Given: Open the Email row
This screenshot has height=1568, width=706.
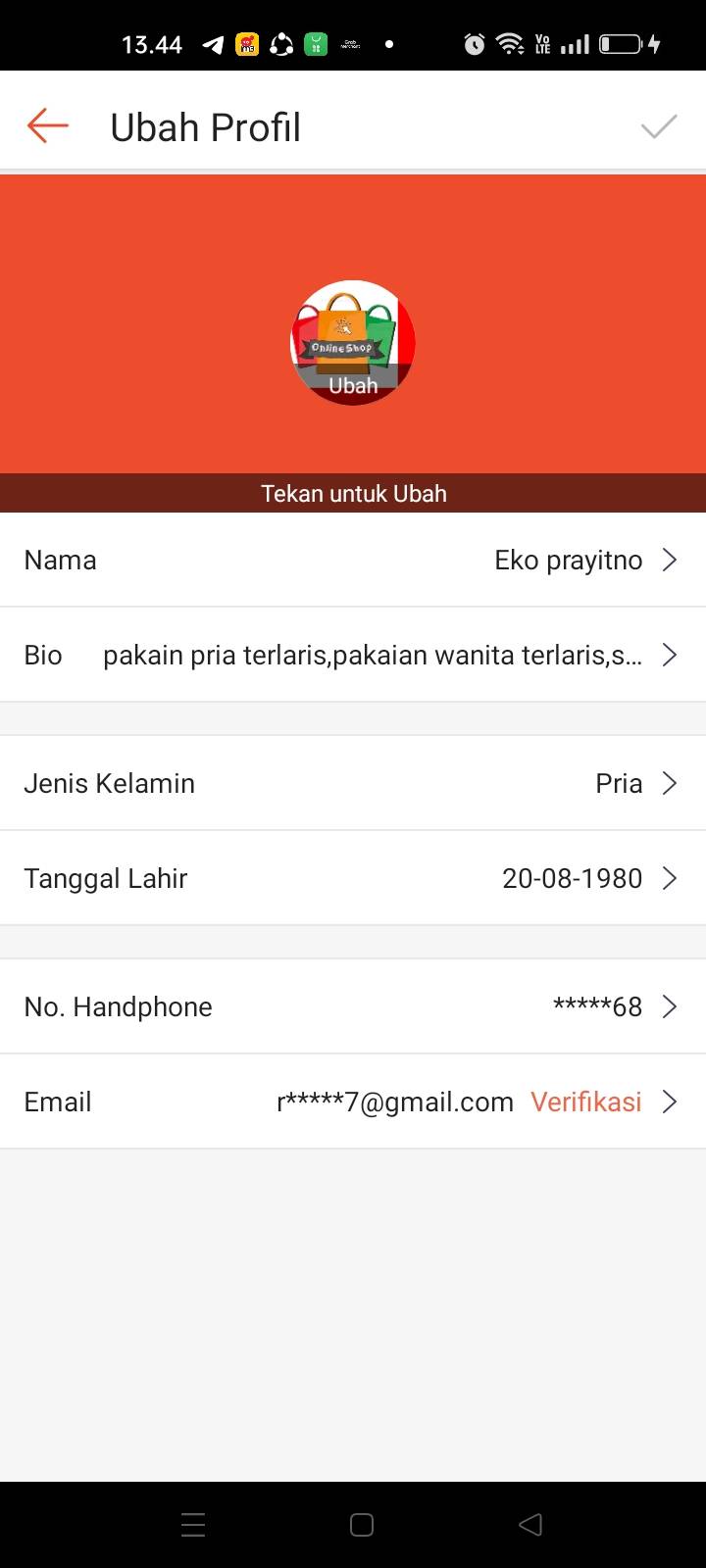Looking at the screenshot, I should coord(353,1102).
